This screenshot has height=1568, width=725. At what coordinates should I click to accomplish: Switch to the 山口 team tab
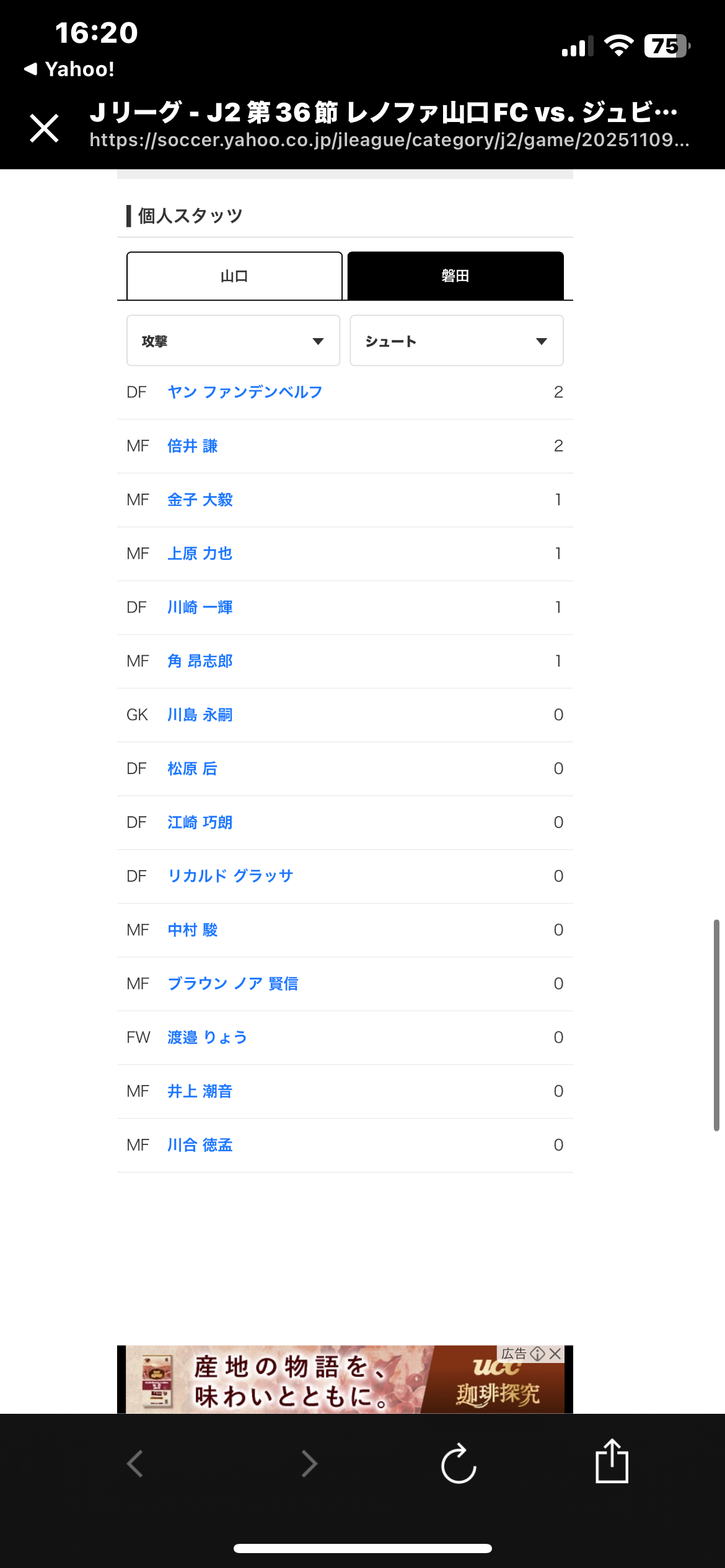[x=234, y=276]
